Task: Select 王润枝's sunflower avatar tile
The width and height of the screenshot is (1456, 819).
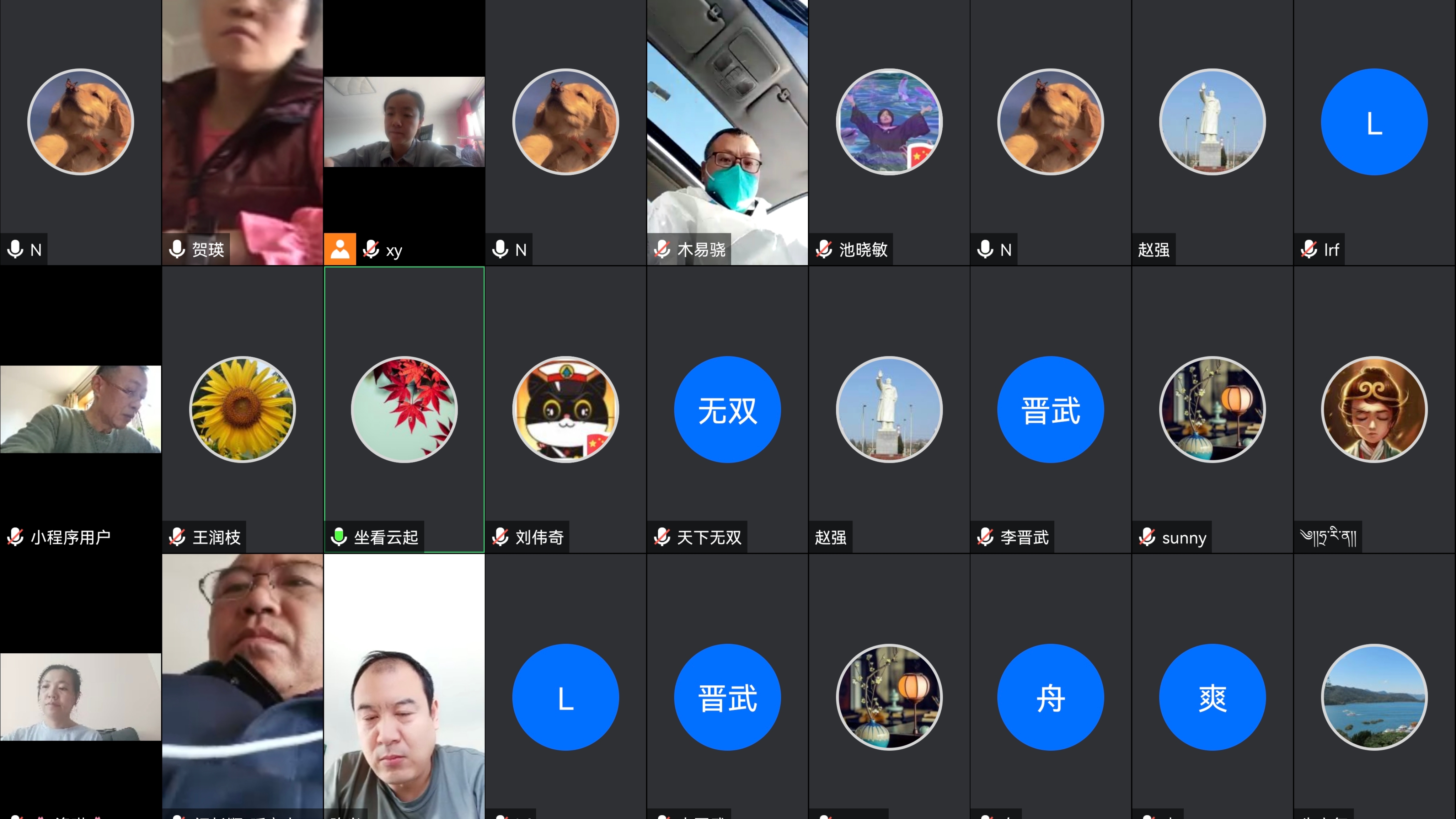Action: coord(242,409)
